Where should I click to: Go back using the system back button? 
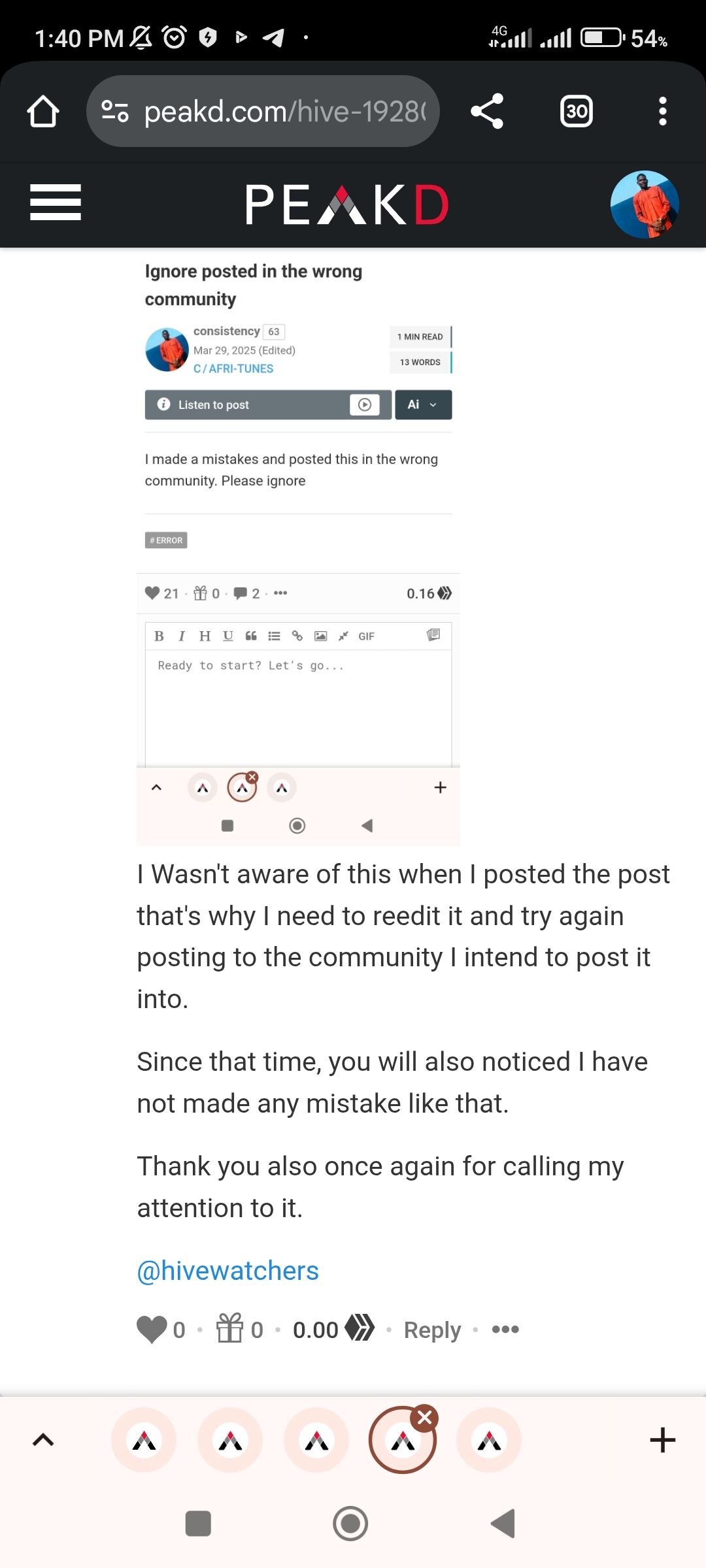pos(503,1524)
